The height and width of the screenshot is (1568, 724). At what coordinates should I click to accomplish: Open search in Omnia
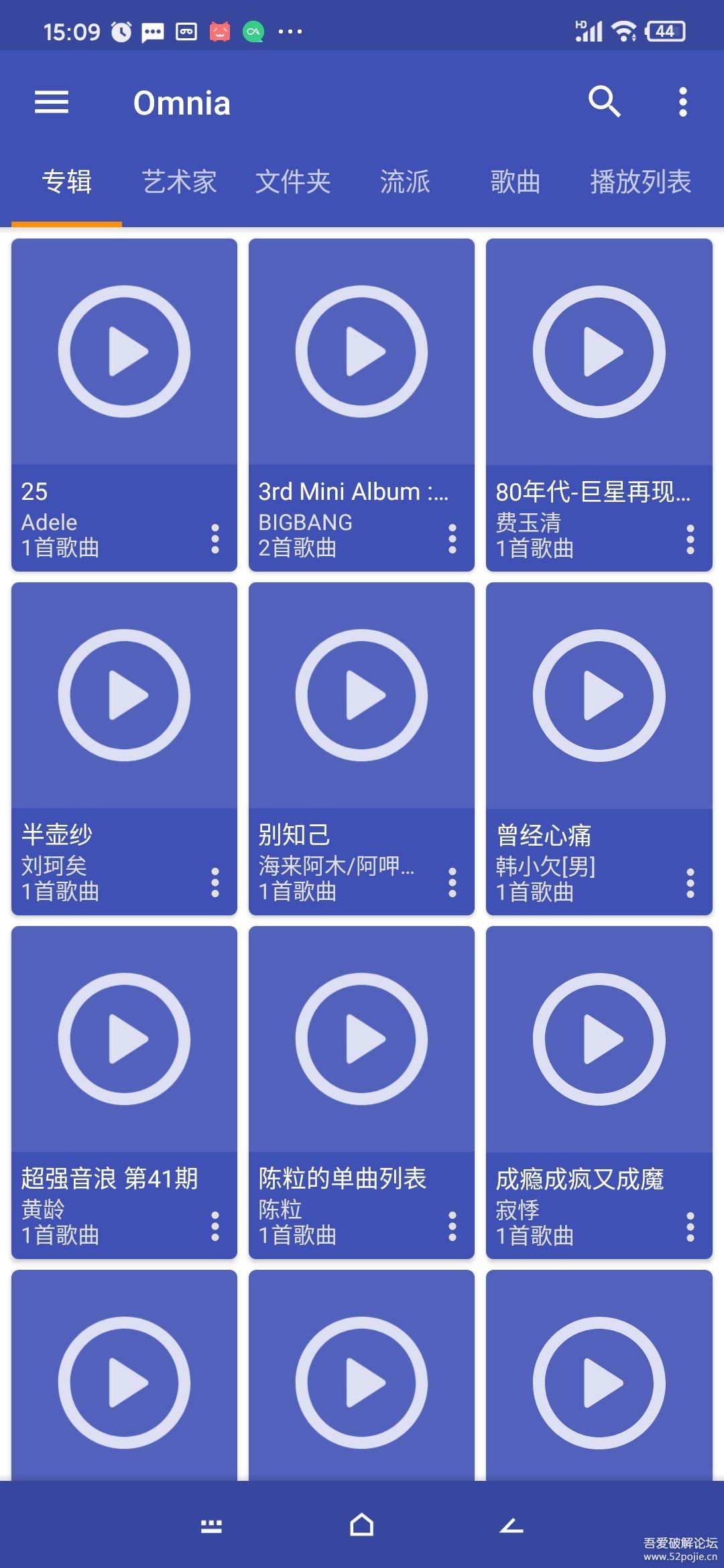coord(604,103)
